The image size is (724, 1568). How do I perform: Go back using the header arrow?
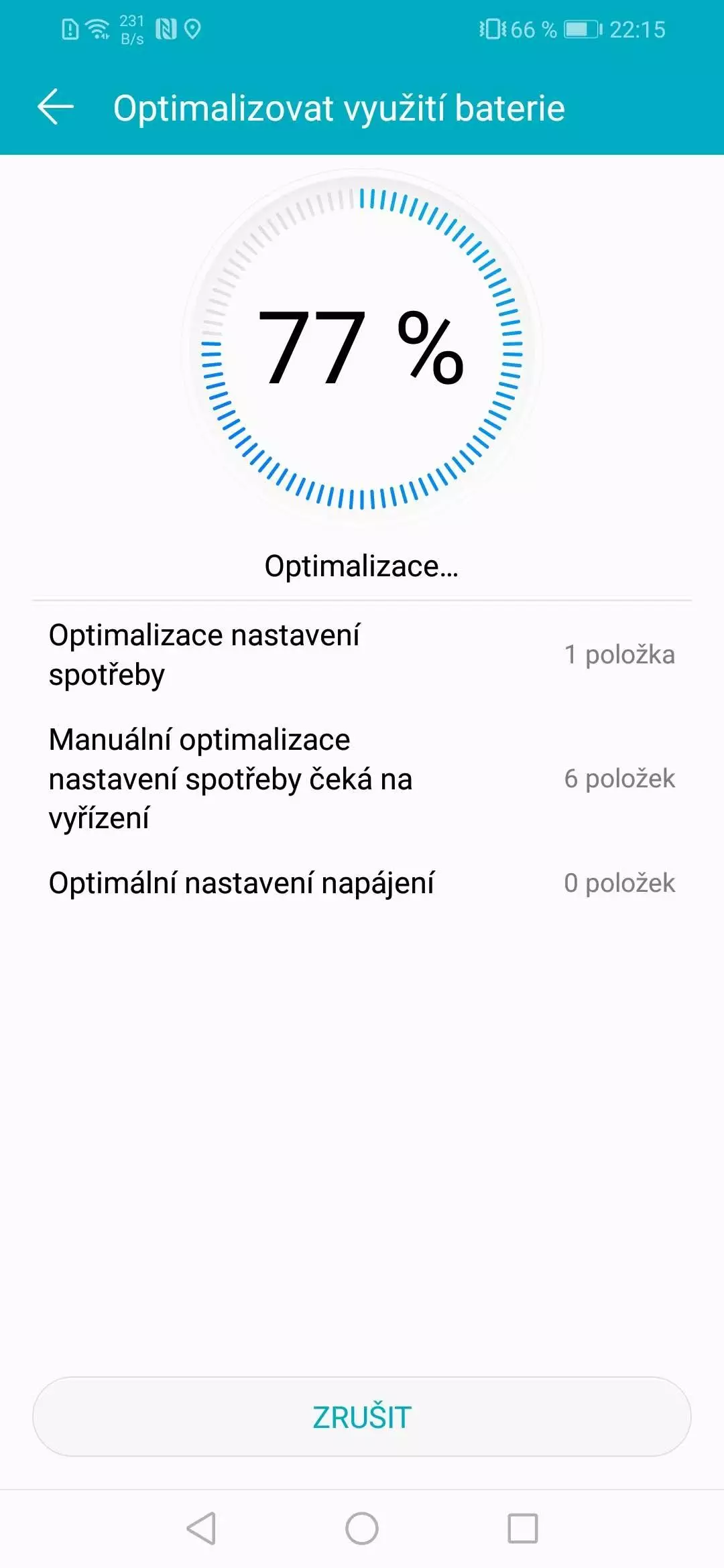point(56,107)
